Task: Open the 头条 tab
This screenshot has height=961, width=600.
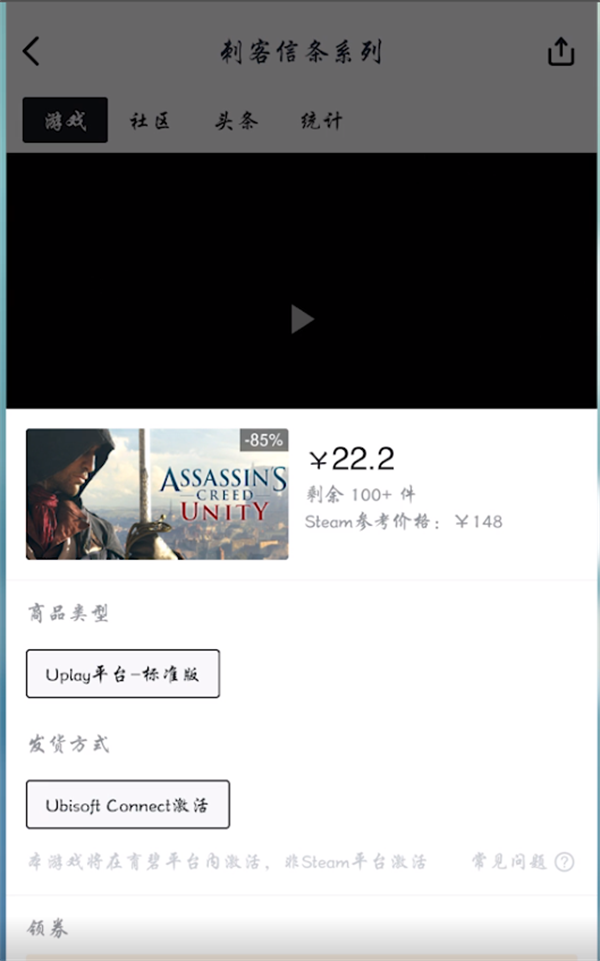Action: click(236, 121)
